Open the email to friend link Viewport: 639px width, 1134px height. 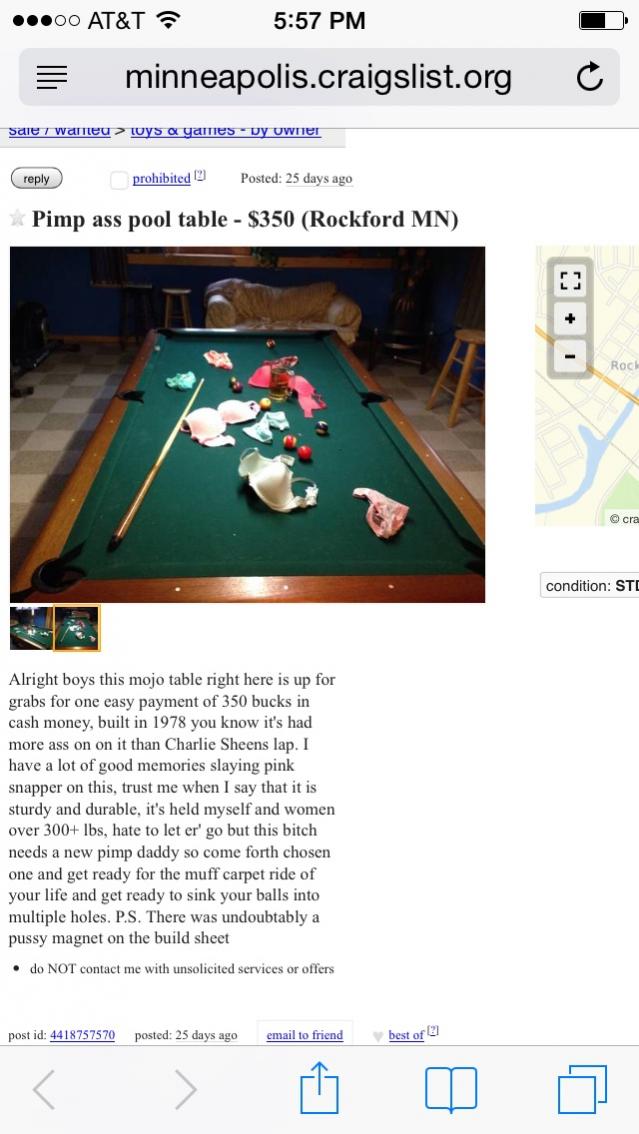[304, 1035]
